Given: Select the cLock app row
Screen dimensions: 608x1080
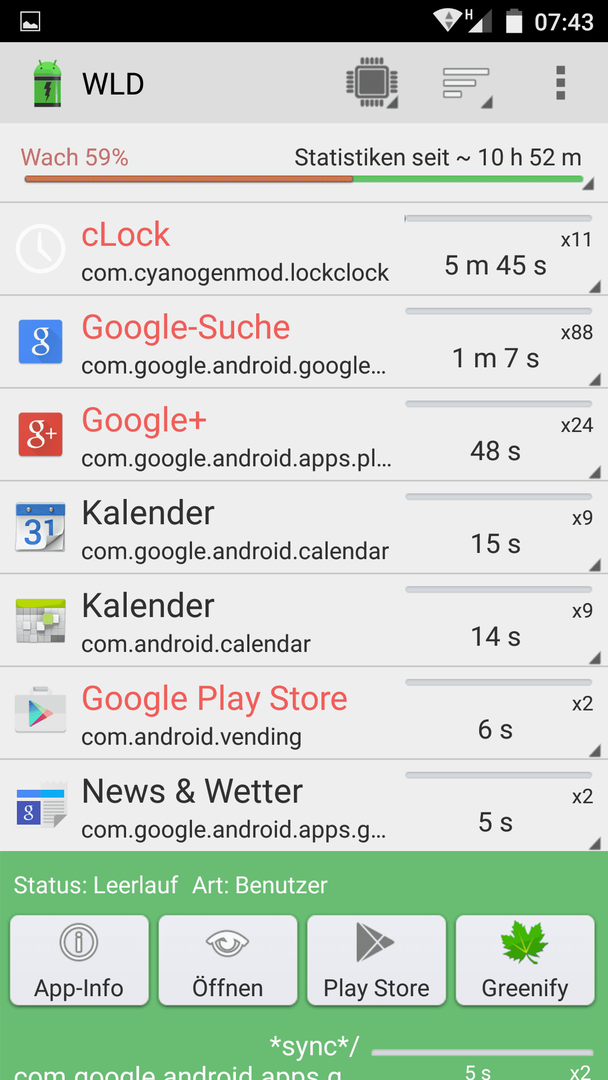Looking at the screenshot, I should point(304,249).
